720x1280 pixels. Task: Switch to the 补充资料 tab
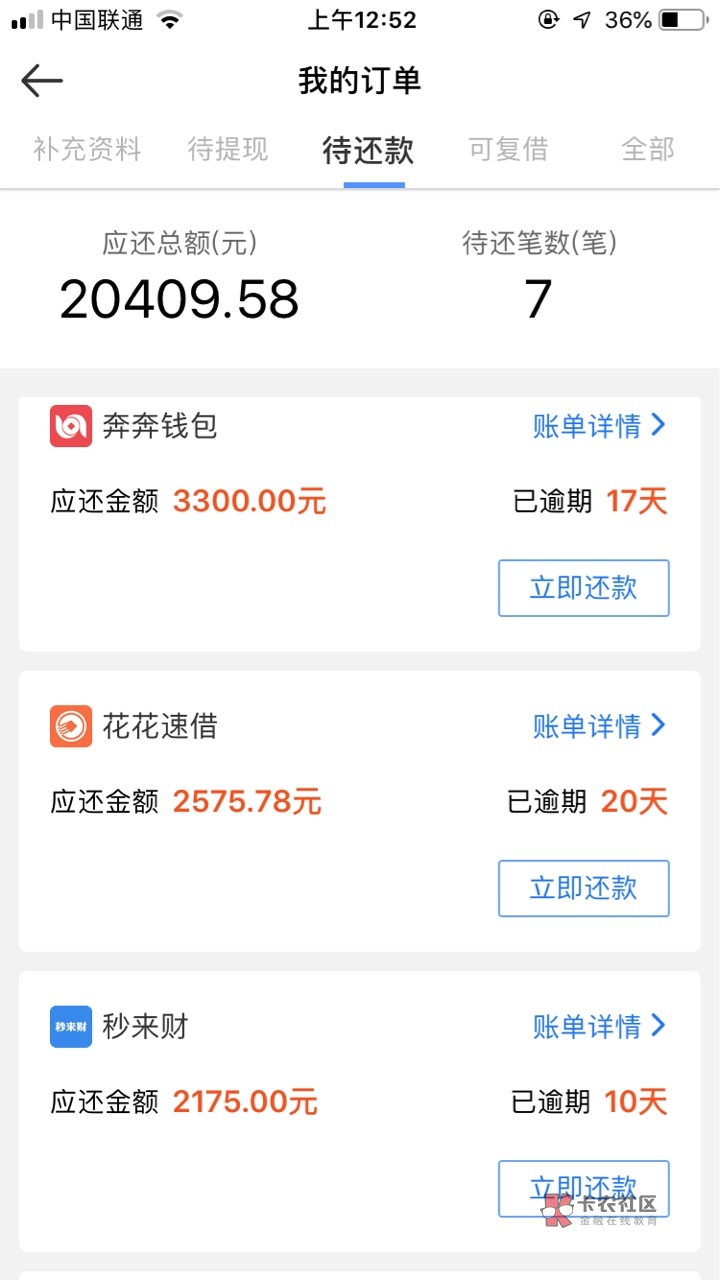point(87,150)
